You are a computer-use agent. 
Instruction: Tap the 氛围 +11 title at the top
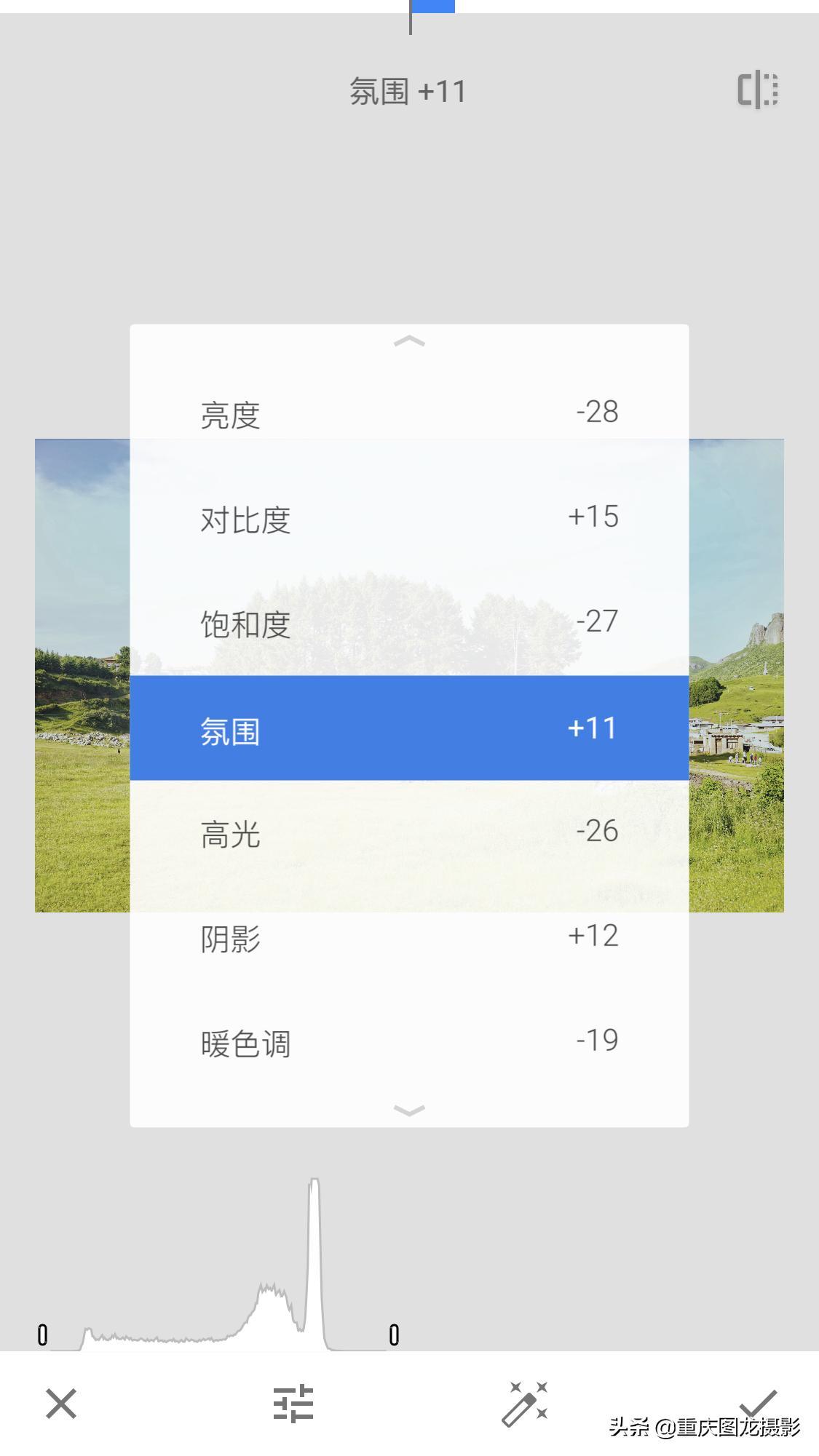408,92
